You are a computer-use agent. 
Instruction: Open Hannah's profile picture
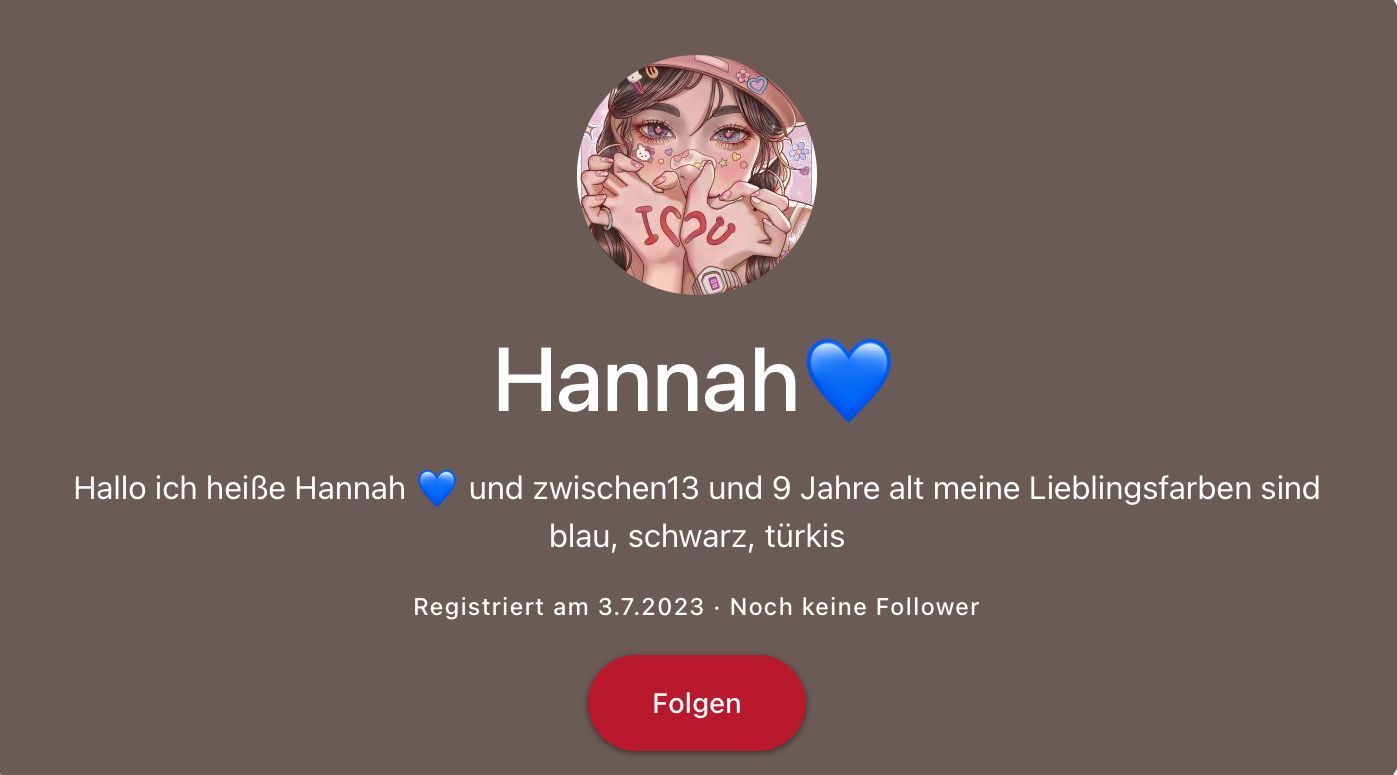[x=696, y=175]
